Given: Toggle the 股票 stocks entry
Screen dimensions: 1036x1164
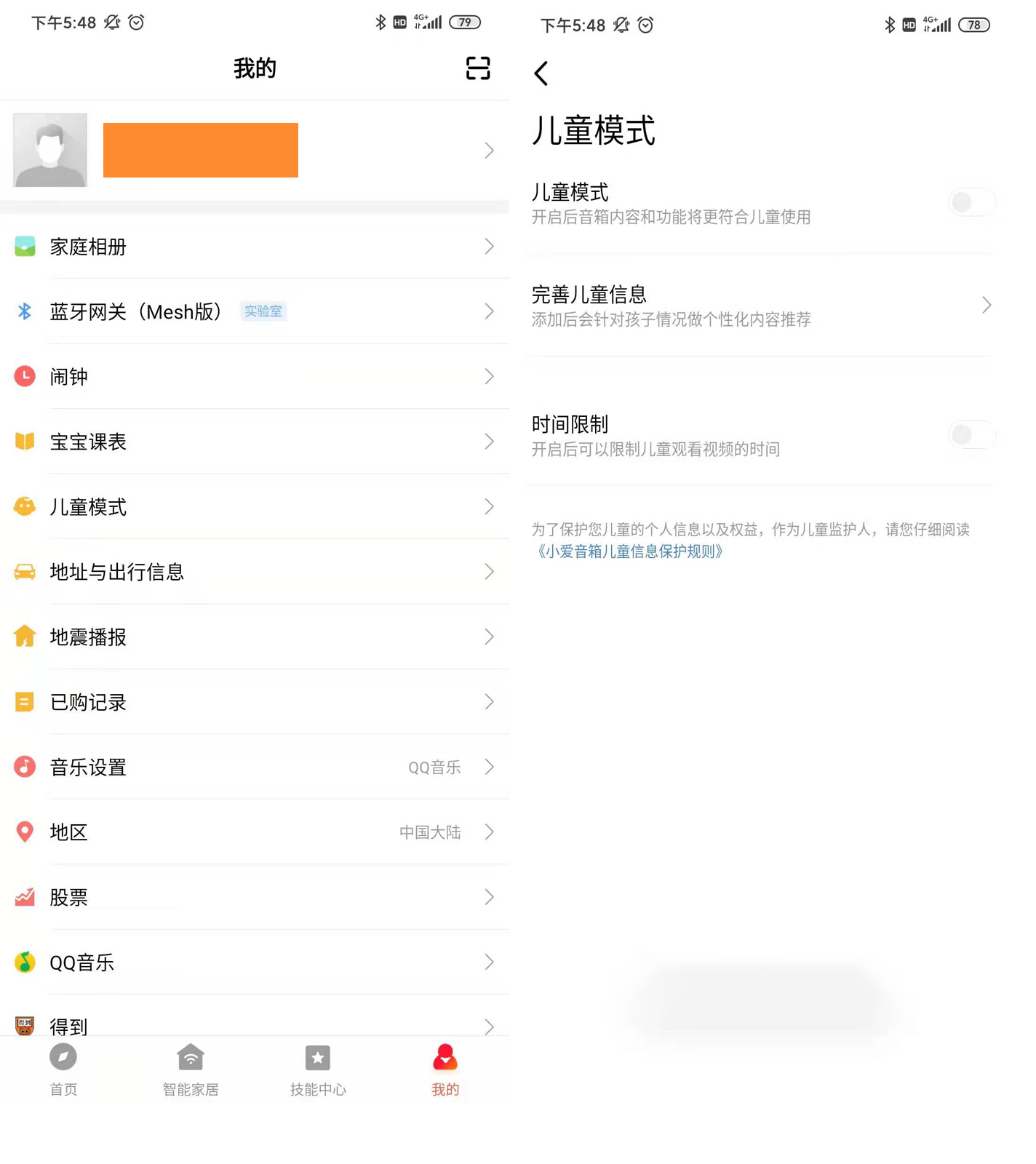Looking at the screenshot, I should tap(489, 897).
